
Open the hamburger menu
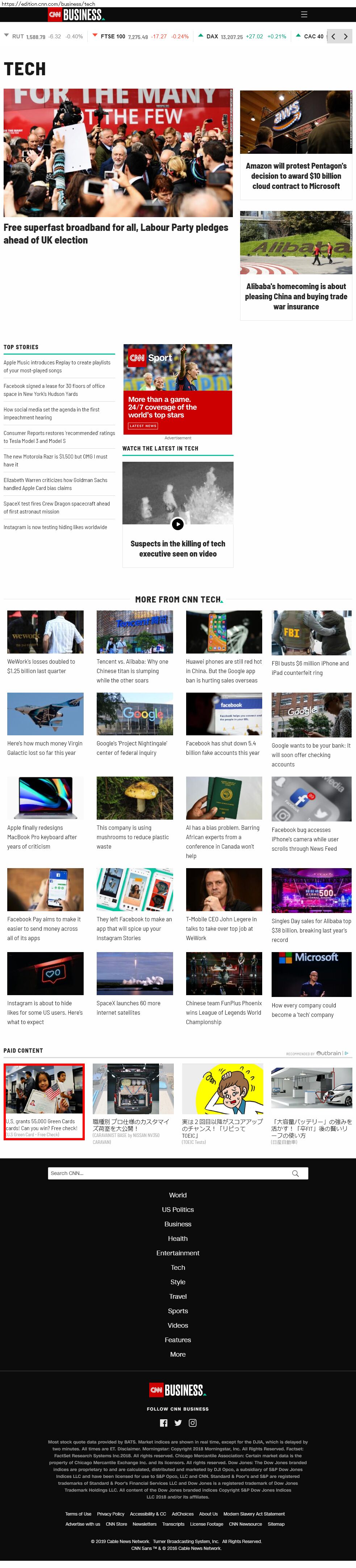coord(303,14)
